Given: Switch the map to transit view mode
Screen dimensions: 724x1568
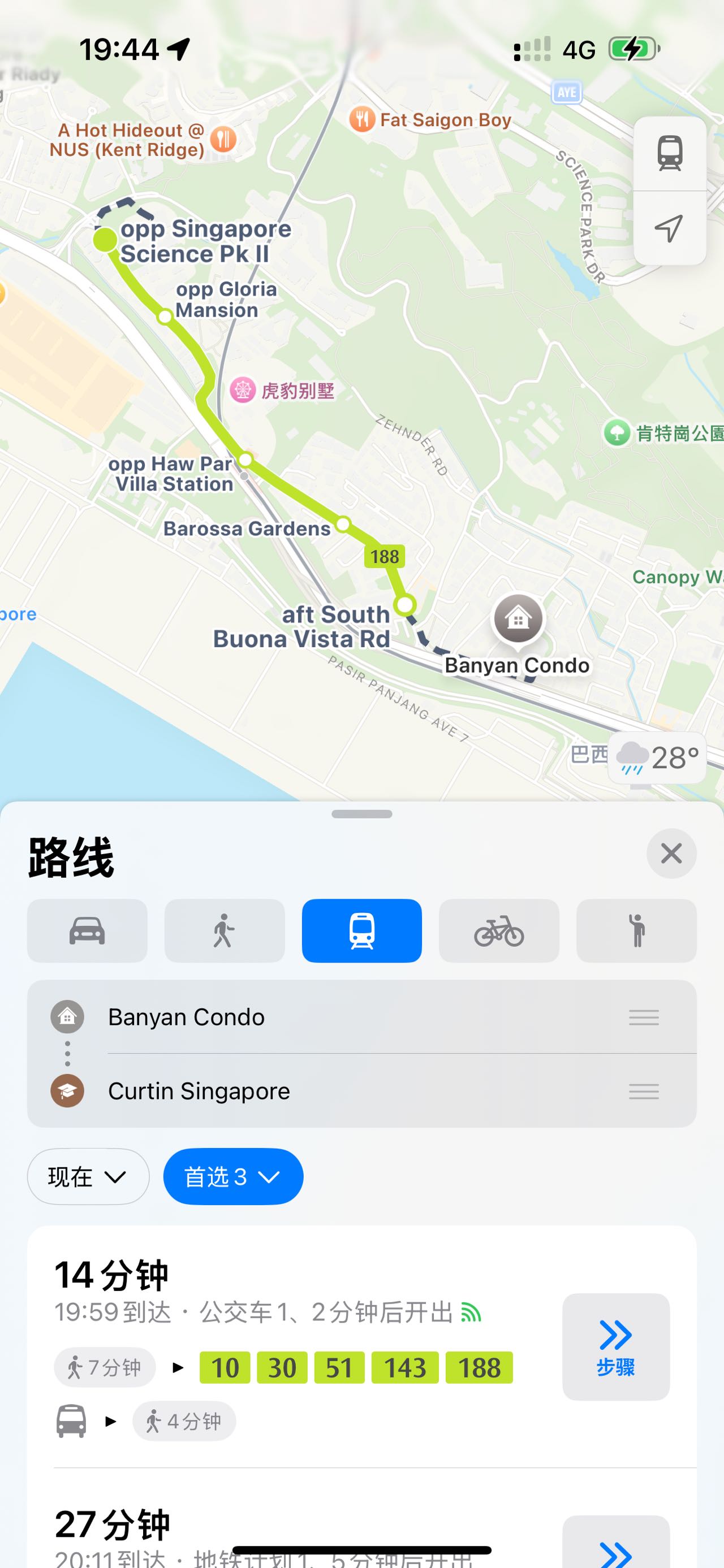Looking at the screenshot, I should tap(669, 153).
